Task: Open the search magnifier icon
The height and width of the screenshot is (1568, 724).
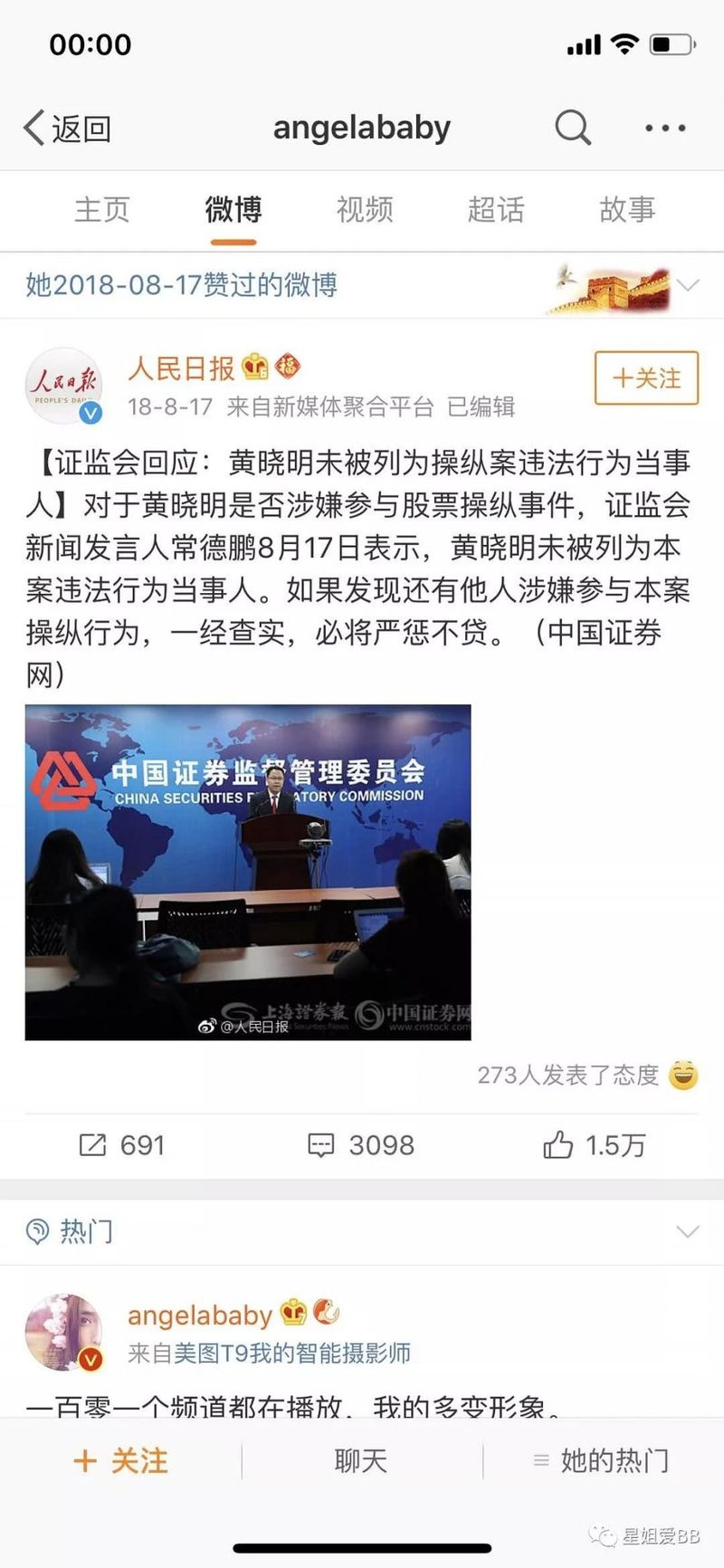Action: click(x=573, y=129)
